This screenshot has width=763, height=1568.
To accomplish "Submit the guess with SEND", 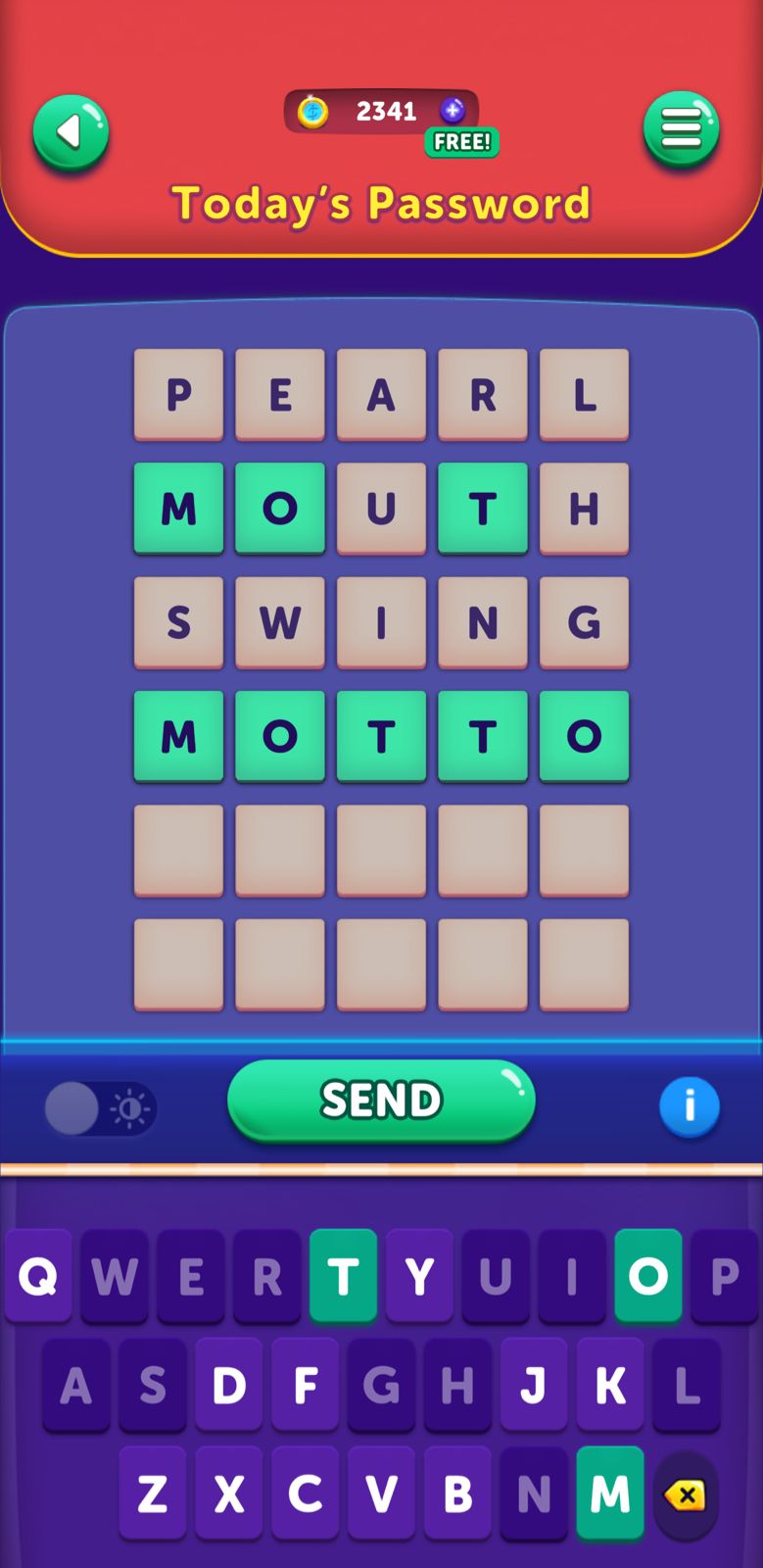I will coord(381,1100).
